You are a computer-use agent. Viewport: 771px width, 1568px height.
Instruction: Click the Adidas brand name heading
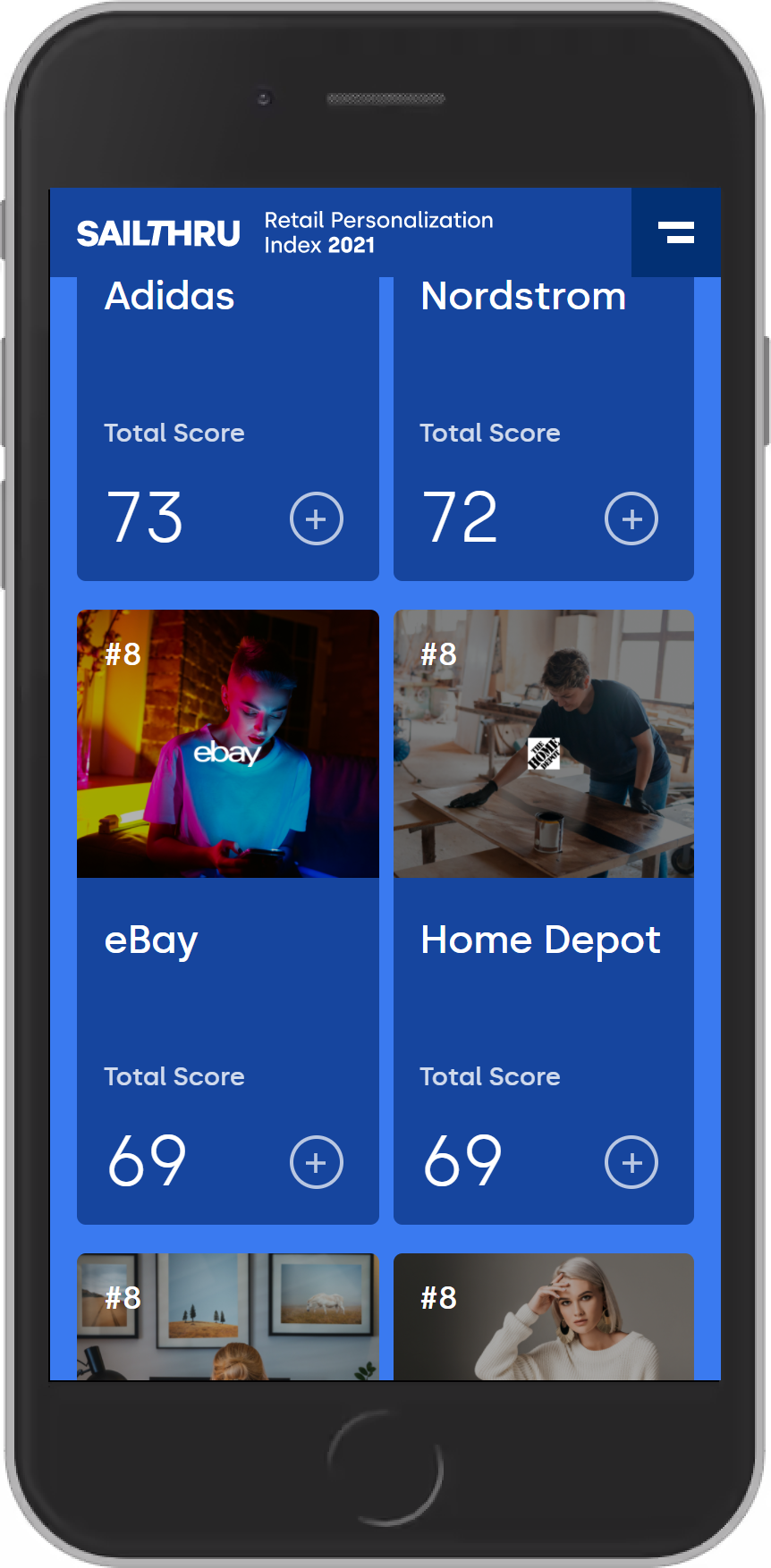(x=169, y=296)
